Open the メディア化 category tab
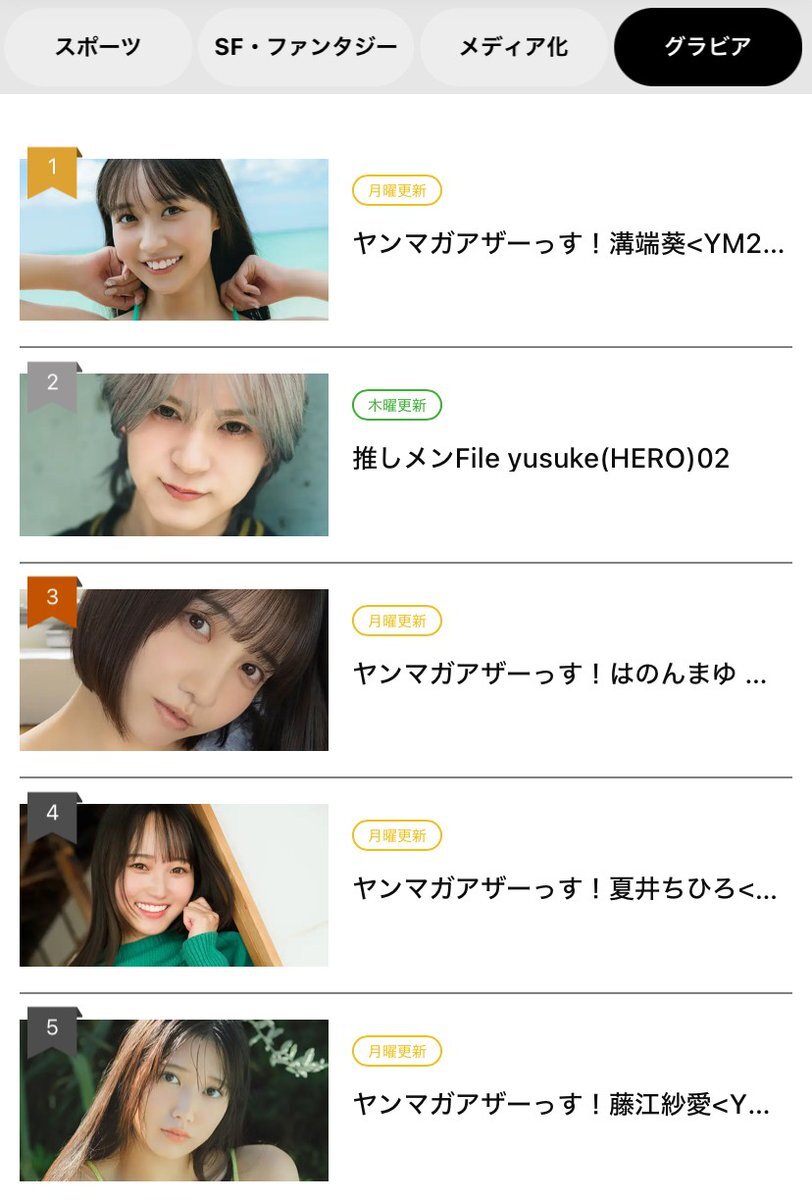The image size is (812, 1200). pos(513,47)
